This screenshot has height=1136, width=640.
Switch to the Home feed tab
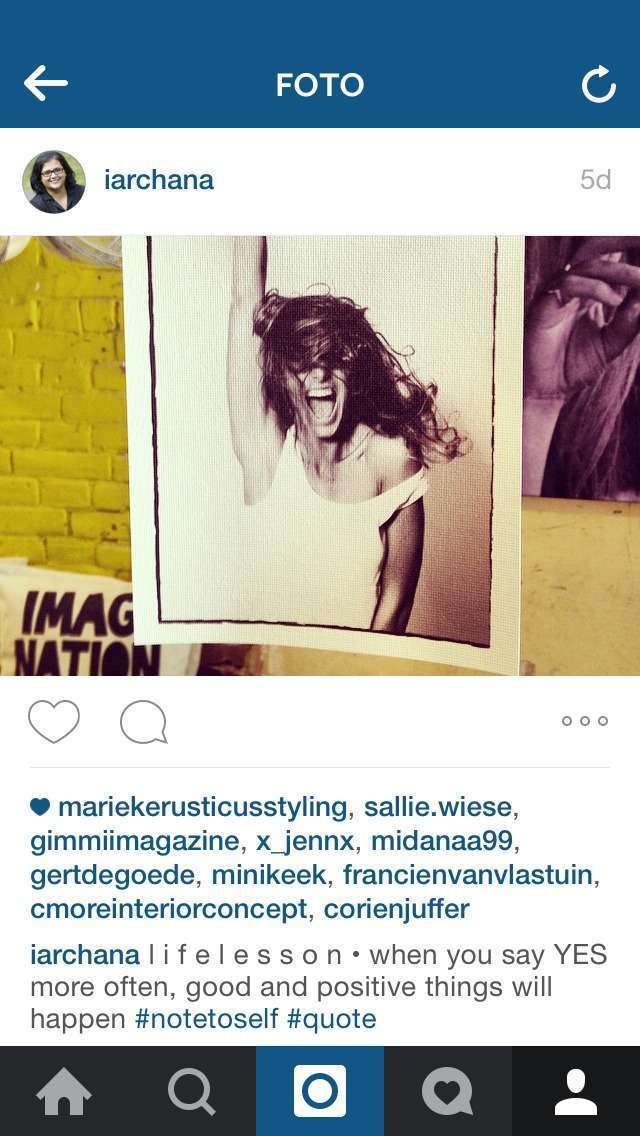(64, 1091)
